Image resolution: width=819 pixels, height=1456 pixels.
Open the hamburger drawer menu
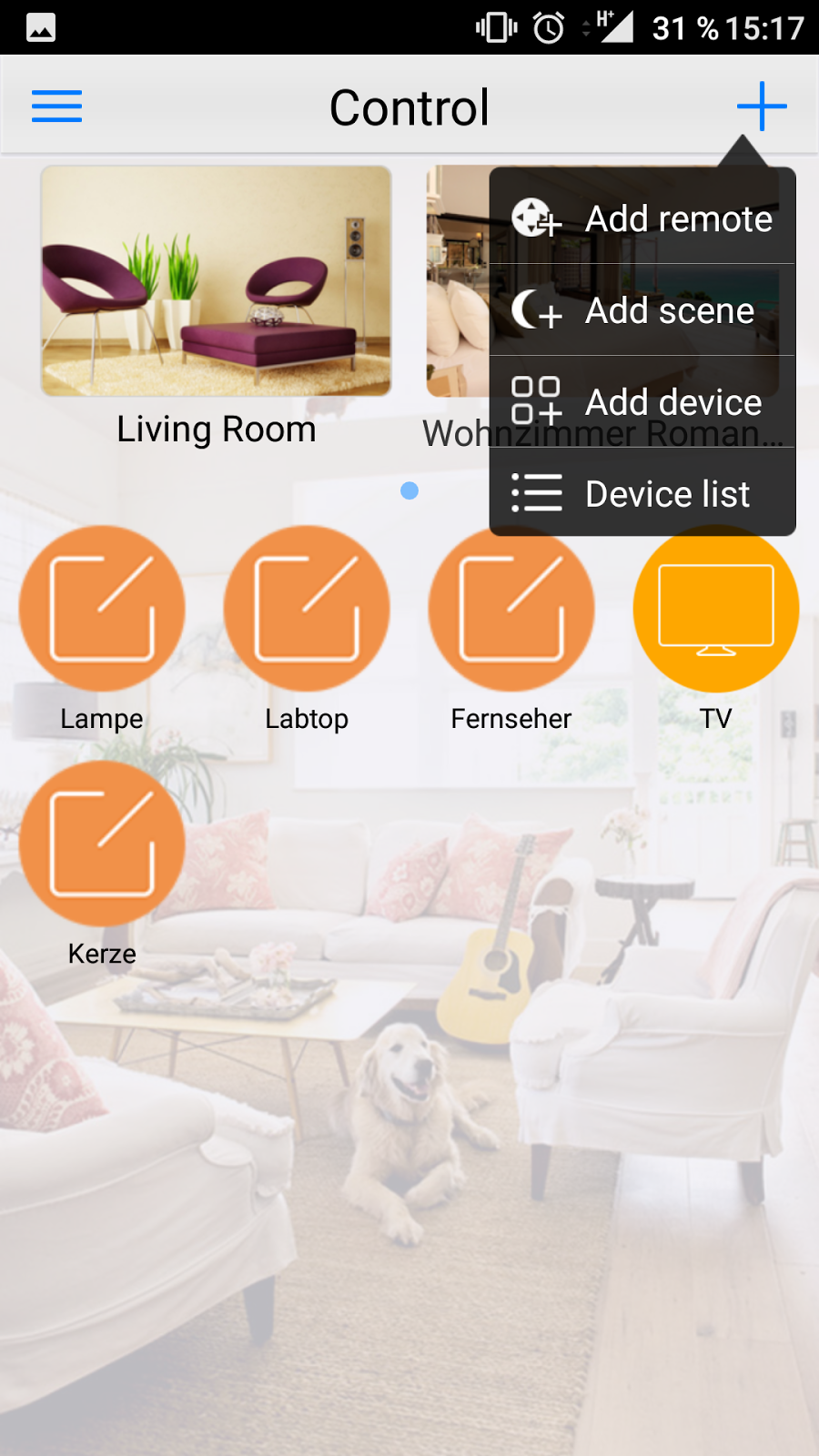(x=56, y=106)
